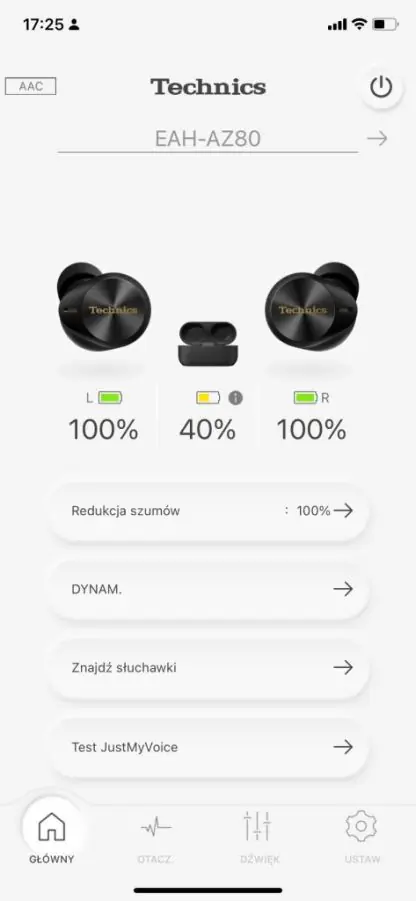Open case battery info icon
This screenshot has height=901, width=416.
(x=235, y=398)
